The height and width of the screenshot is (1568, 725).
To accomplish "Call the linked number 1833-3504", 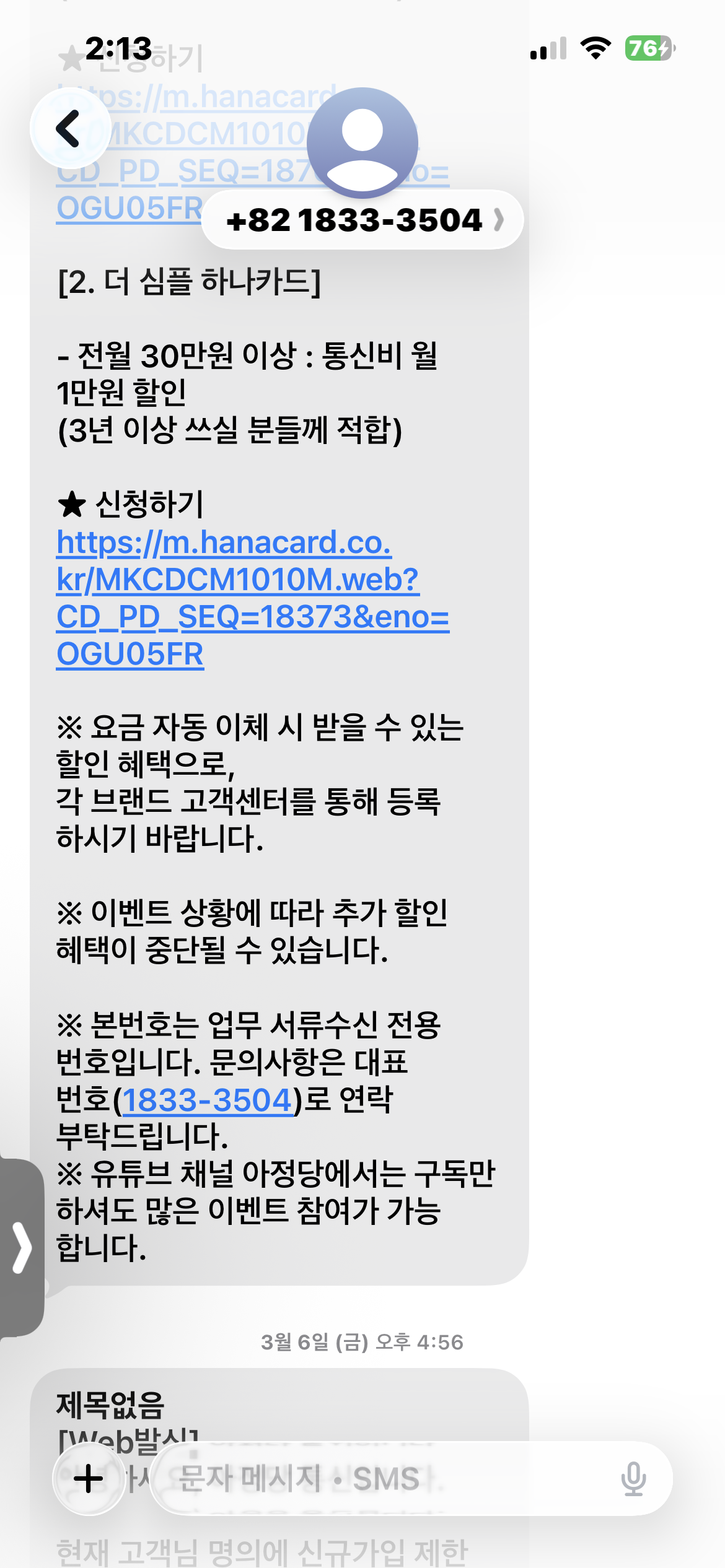I will [207, 1100].
